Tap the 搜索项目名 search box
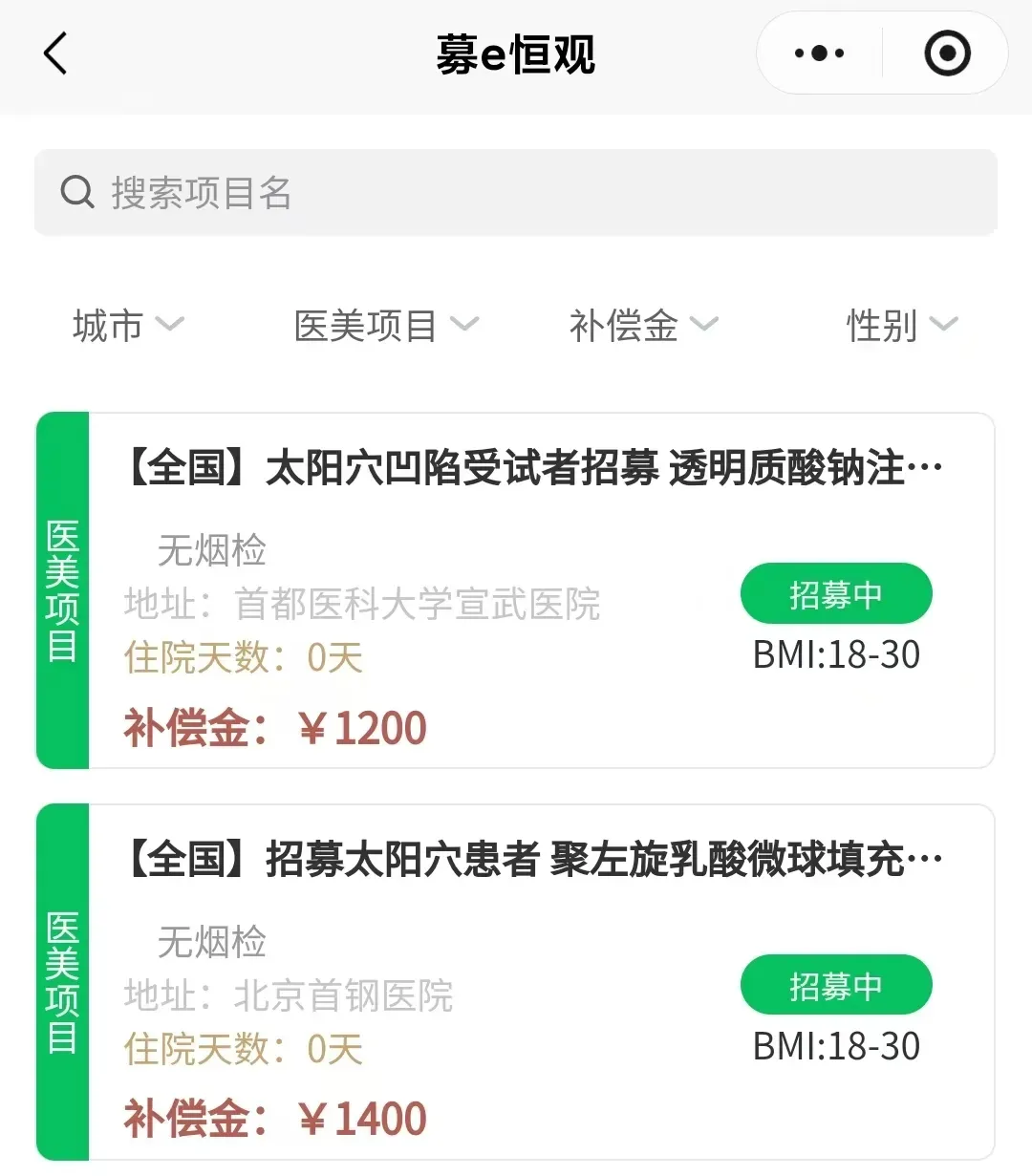The width and height of the screenshot is (1032, 1176). tap(516, 192)
